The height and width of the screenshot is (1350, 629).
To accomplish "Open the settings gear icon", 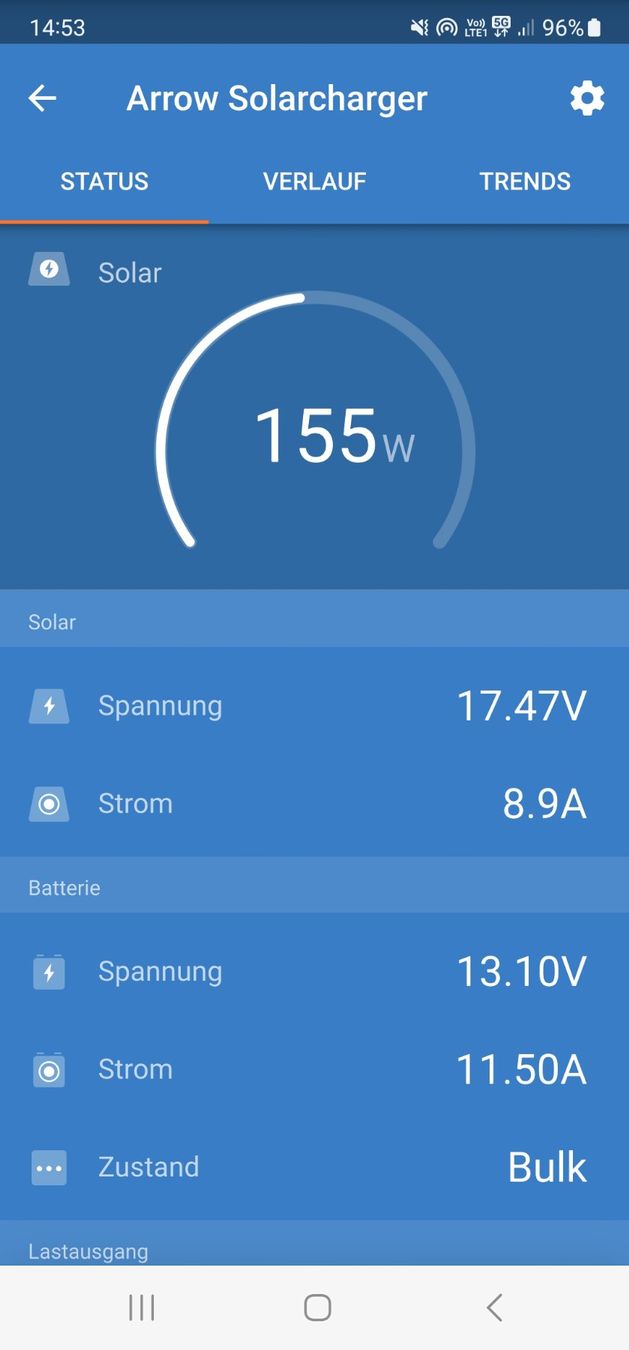I will [x=587, y=98].
